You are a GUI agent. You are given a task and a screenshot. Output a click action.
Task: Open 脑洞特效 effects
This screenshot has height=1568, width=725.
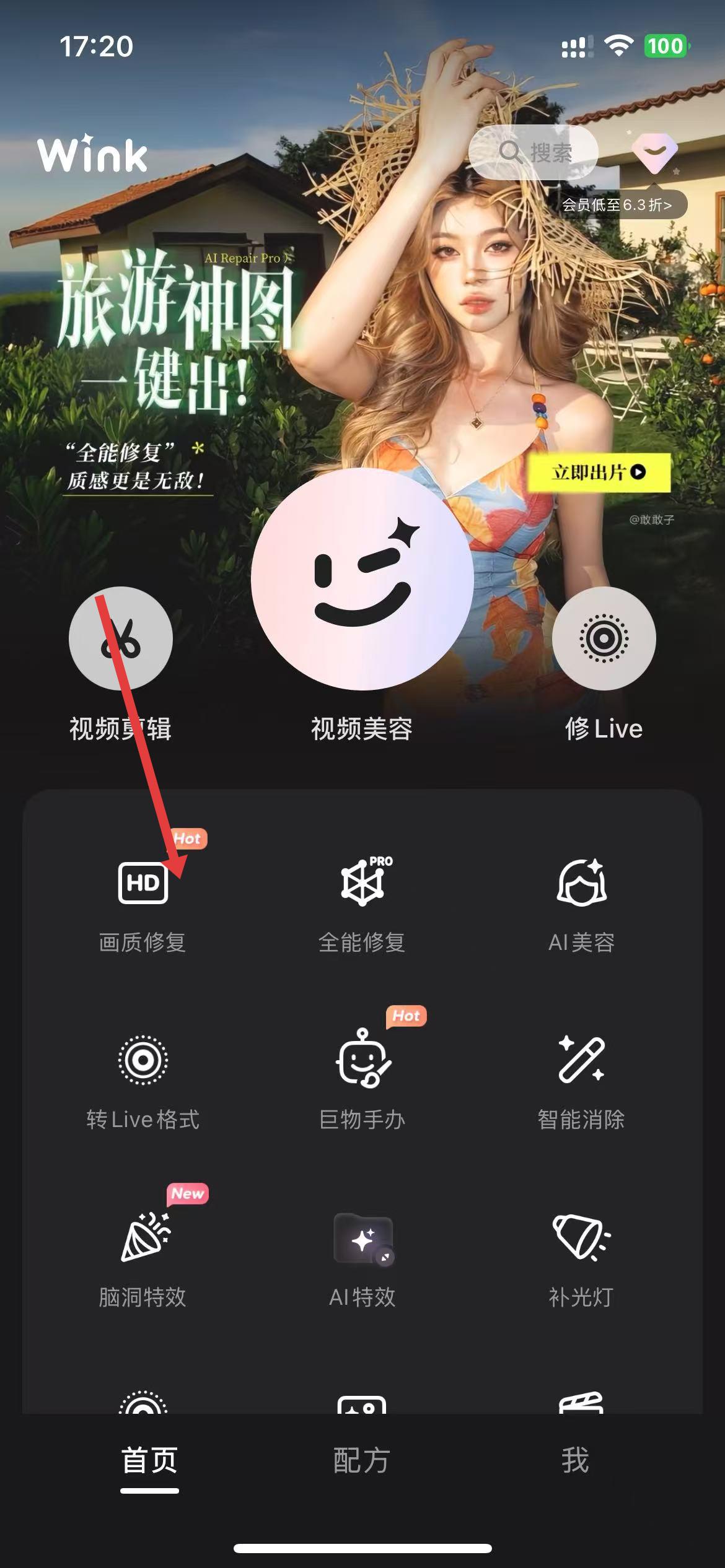coord(143,1237)
